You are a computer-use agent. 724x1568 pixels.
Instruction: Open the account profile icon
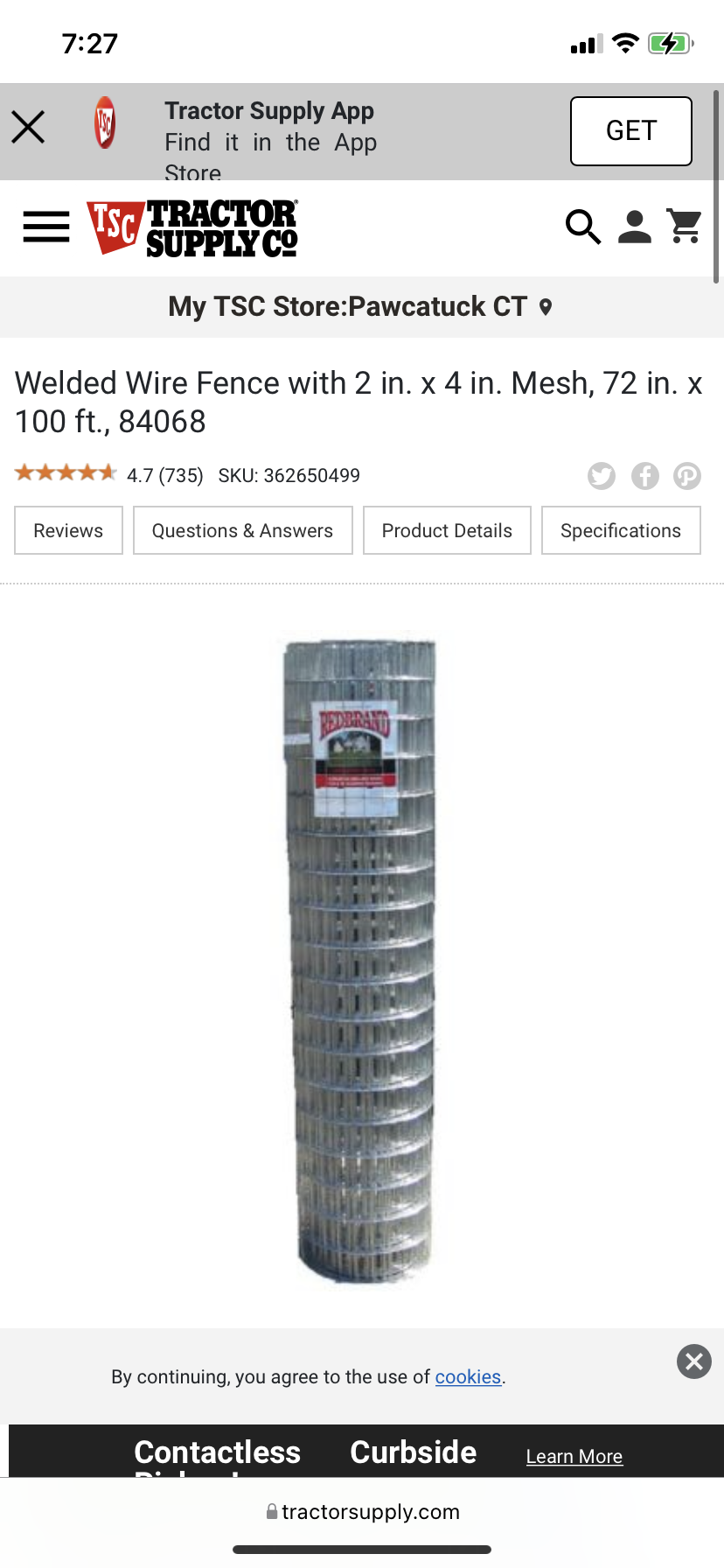(635, 227)
